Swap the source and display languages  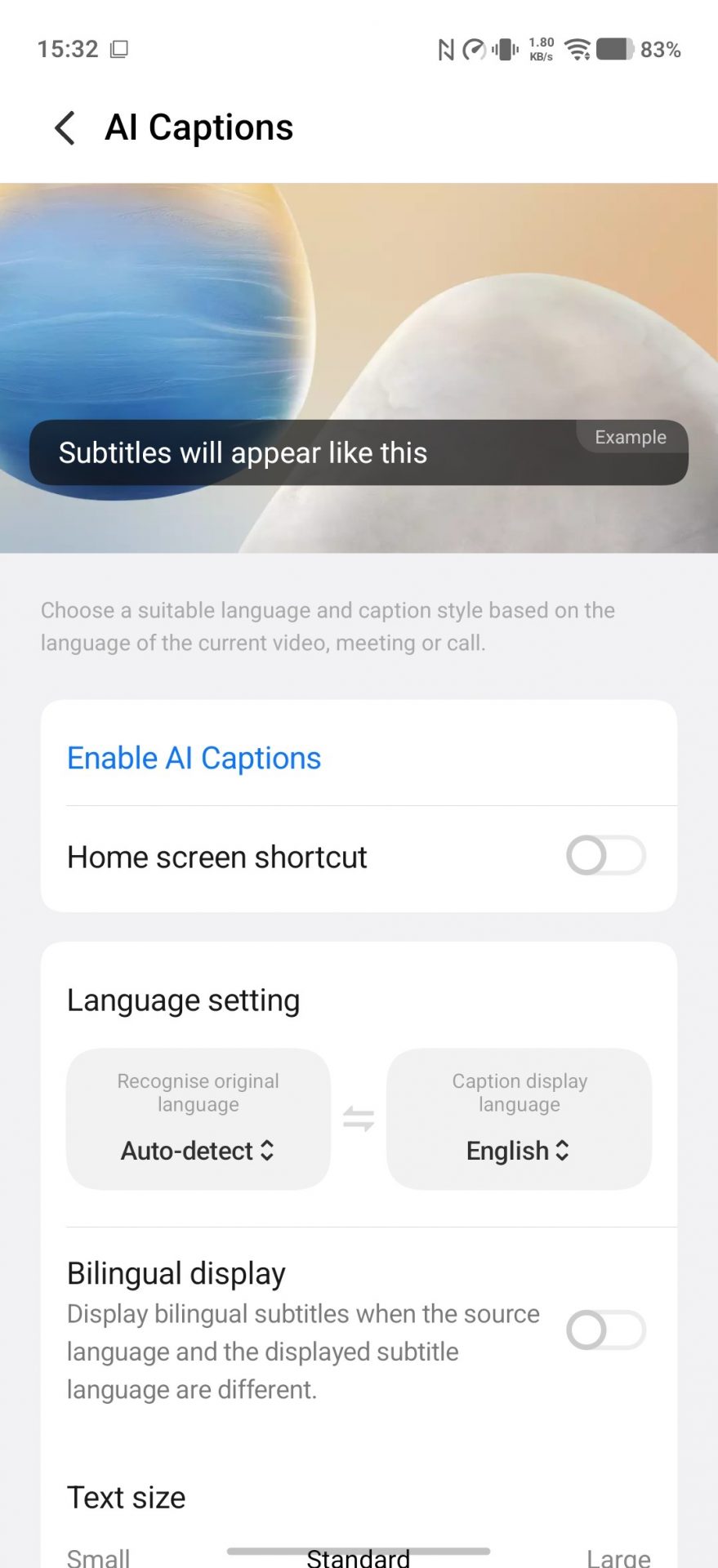click(x=359, y=1118)
